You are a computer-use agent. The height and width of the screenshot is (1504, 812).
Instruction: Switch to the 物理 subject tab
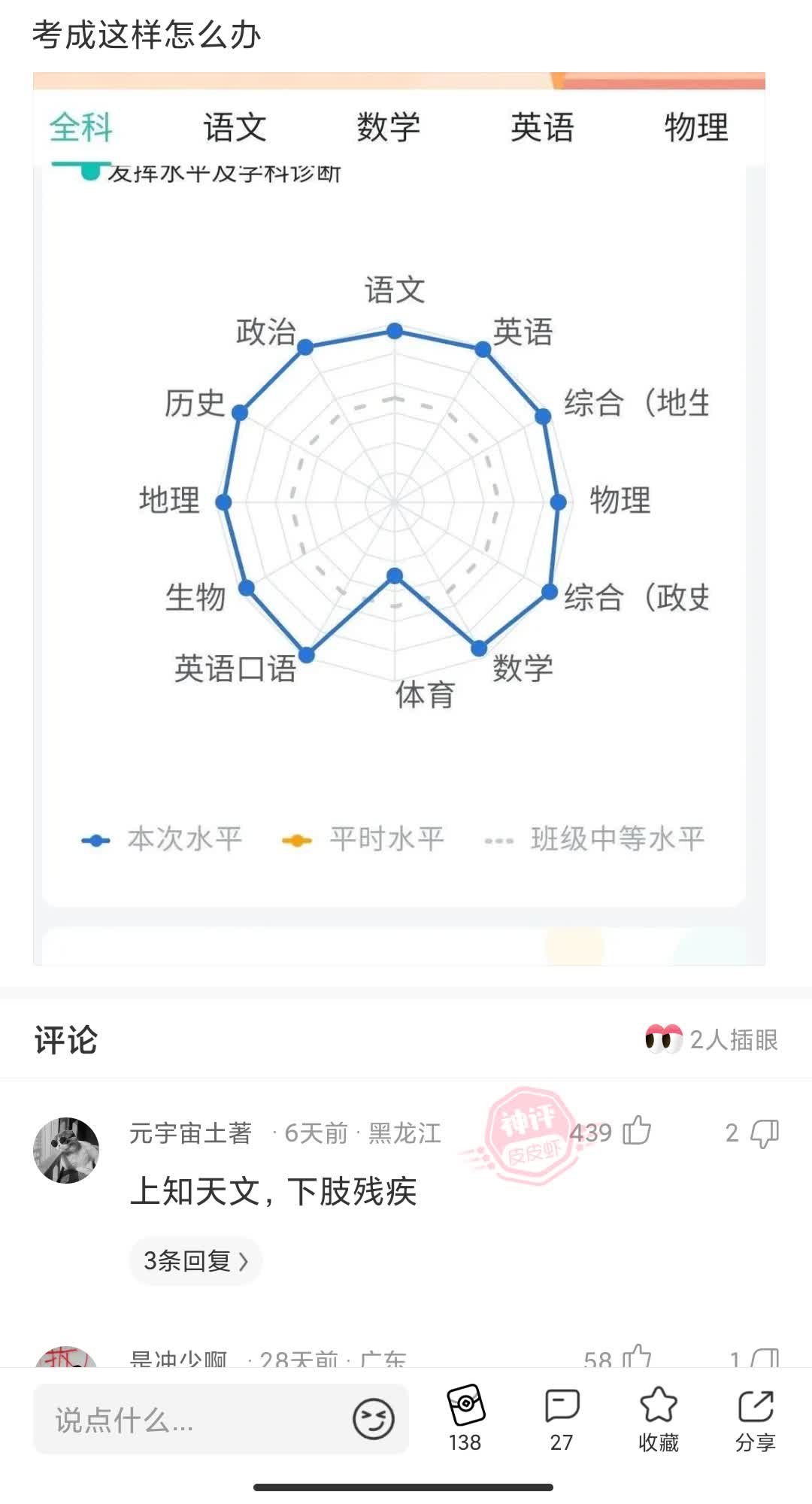tap(695, 126)
